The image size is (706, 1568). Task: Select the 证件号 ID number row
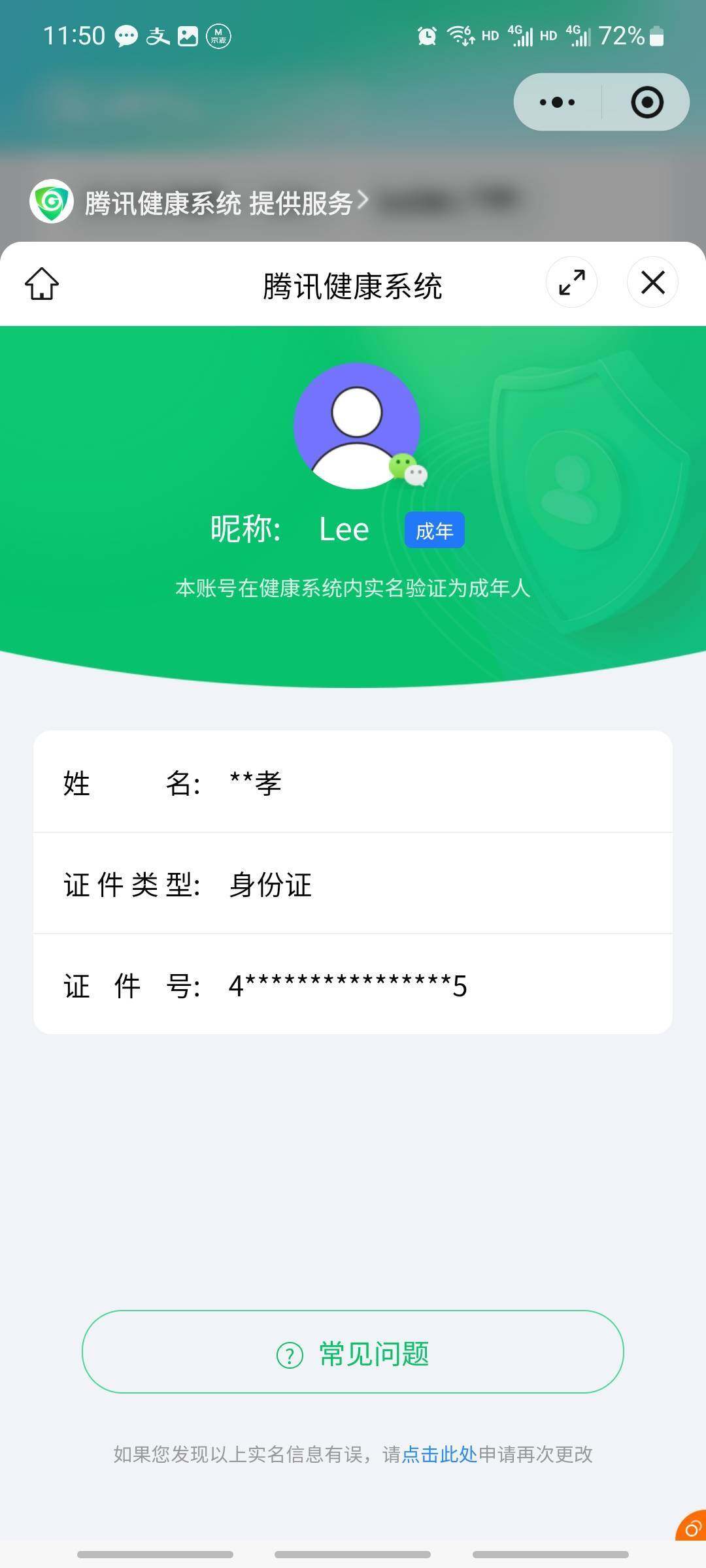click(353, 987)
